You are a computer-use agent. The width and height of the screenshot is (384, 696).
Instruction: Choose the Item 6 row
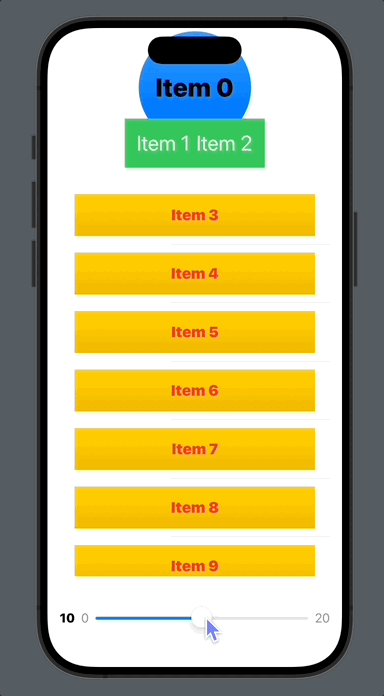(195, 391)
